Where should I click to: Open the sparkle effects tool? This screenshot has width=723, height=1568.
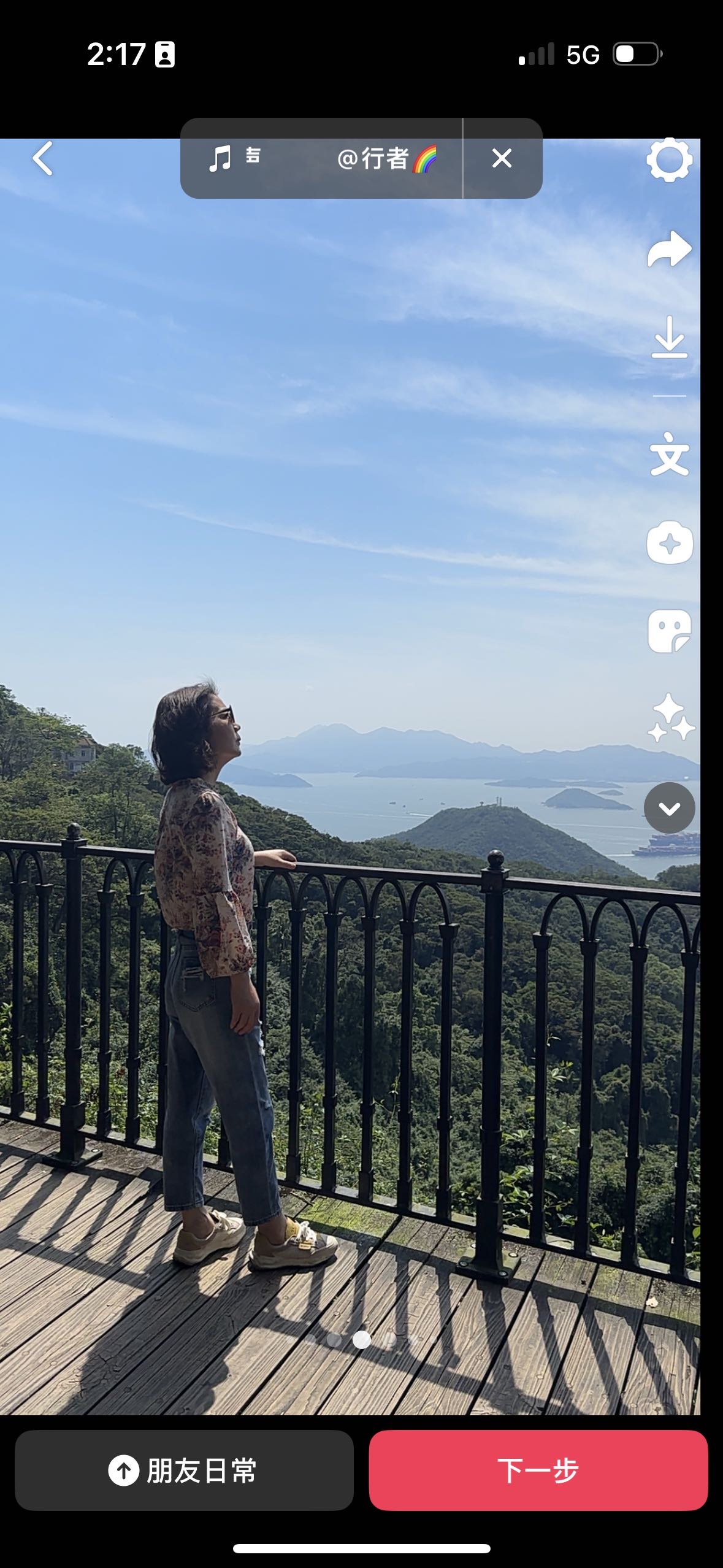click(x=670, y=718)
